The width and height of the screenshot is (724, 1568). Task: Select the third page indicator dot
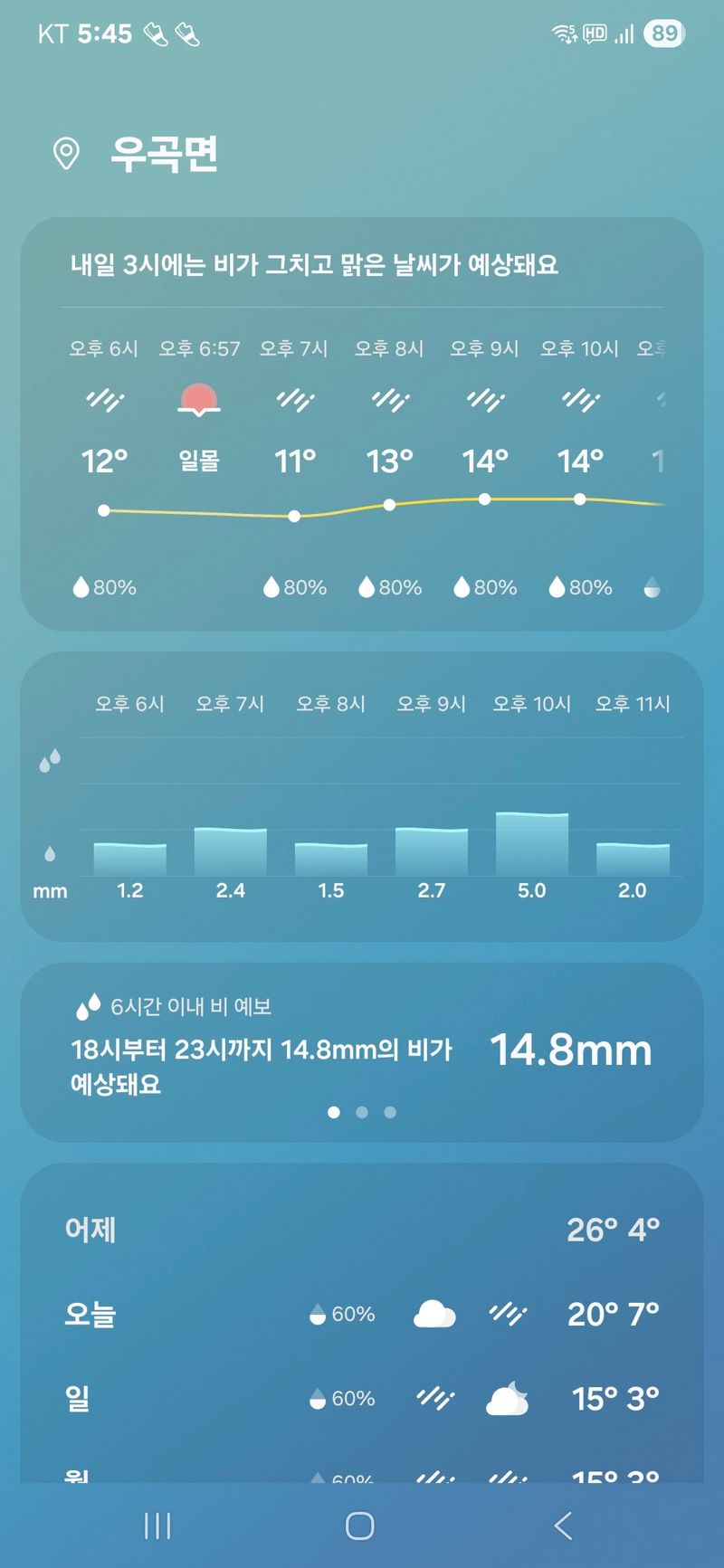coord(390,1112)
